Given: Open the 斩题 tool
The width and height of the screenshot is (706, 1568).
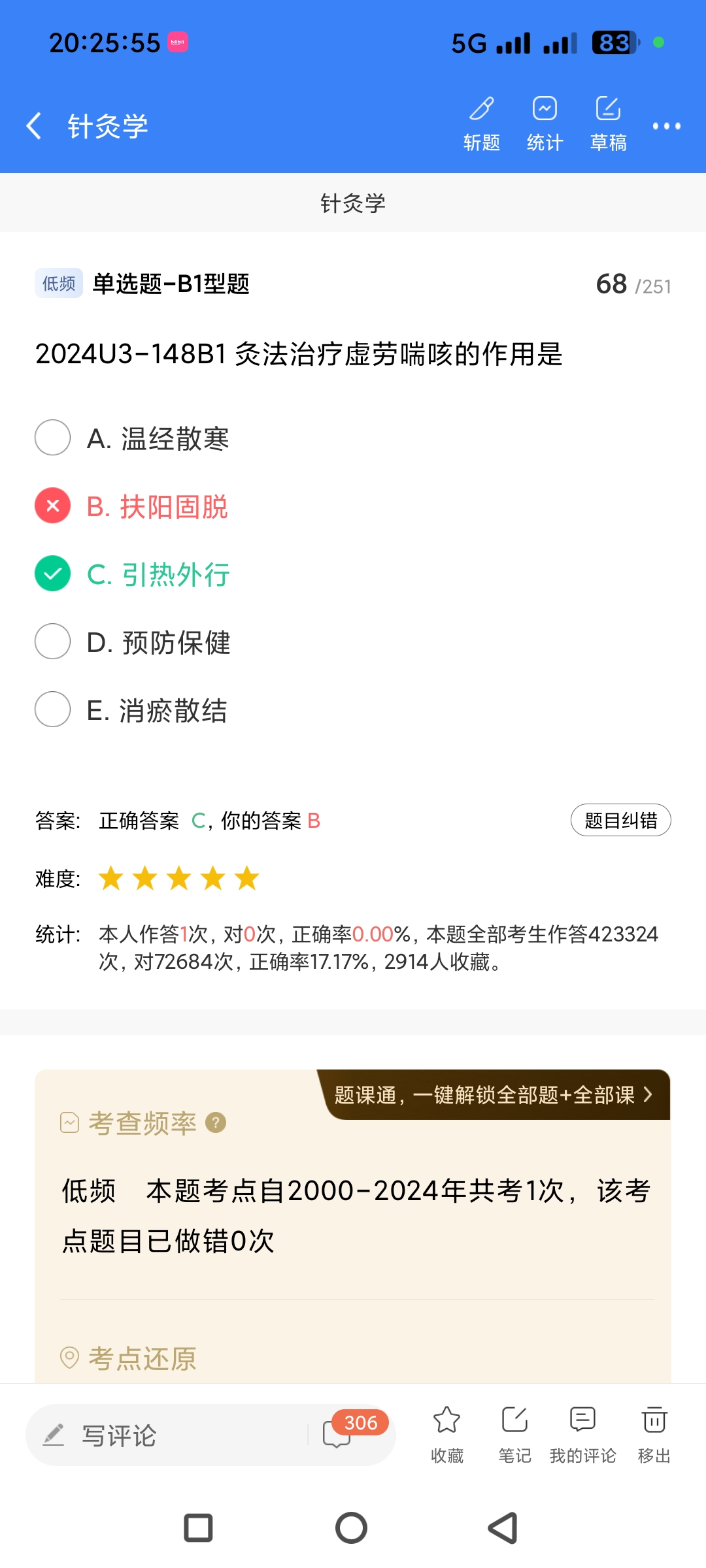Looking at the screenshot, I should 482,123.
